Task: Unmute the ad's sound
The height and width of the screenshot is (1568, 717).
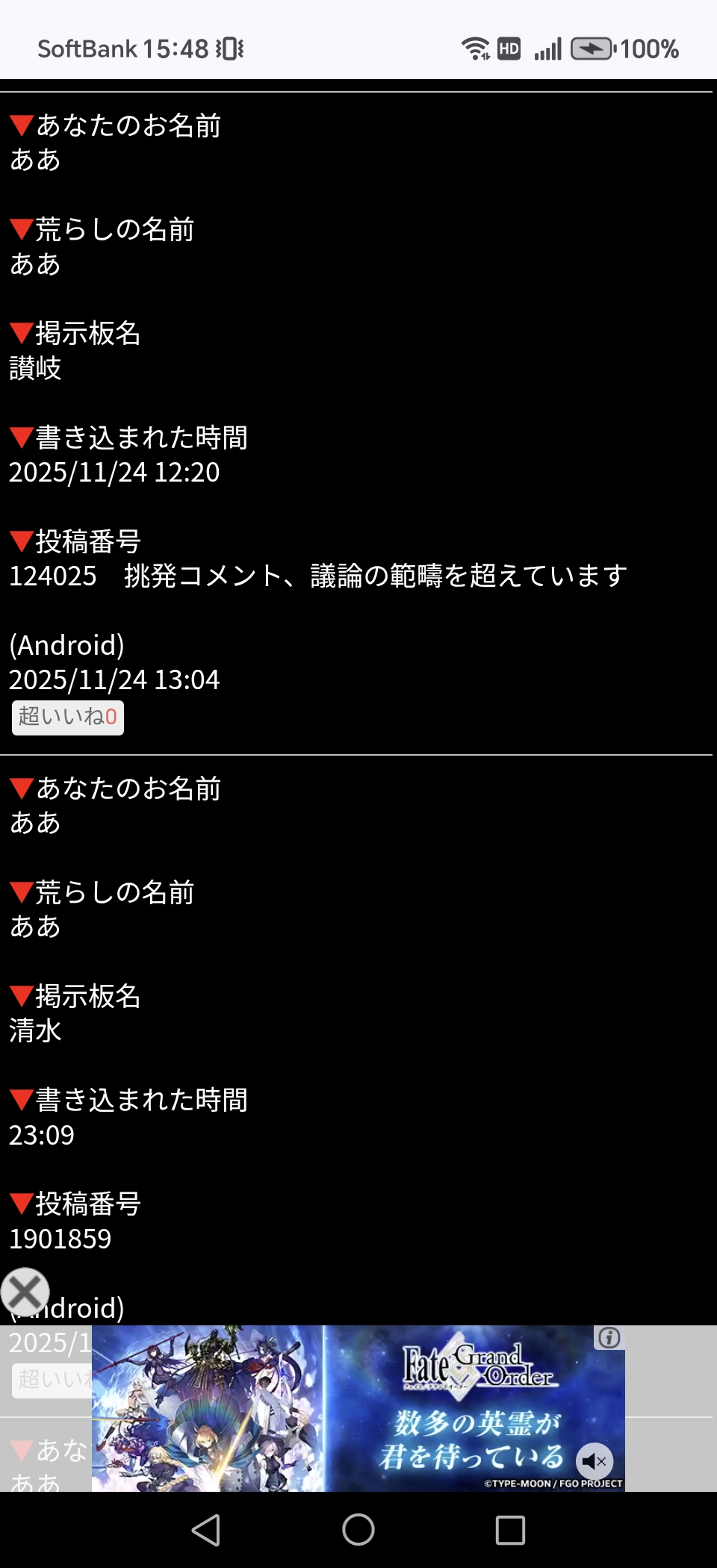Action: (x=595, y=1461)
